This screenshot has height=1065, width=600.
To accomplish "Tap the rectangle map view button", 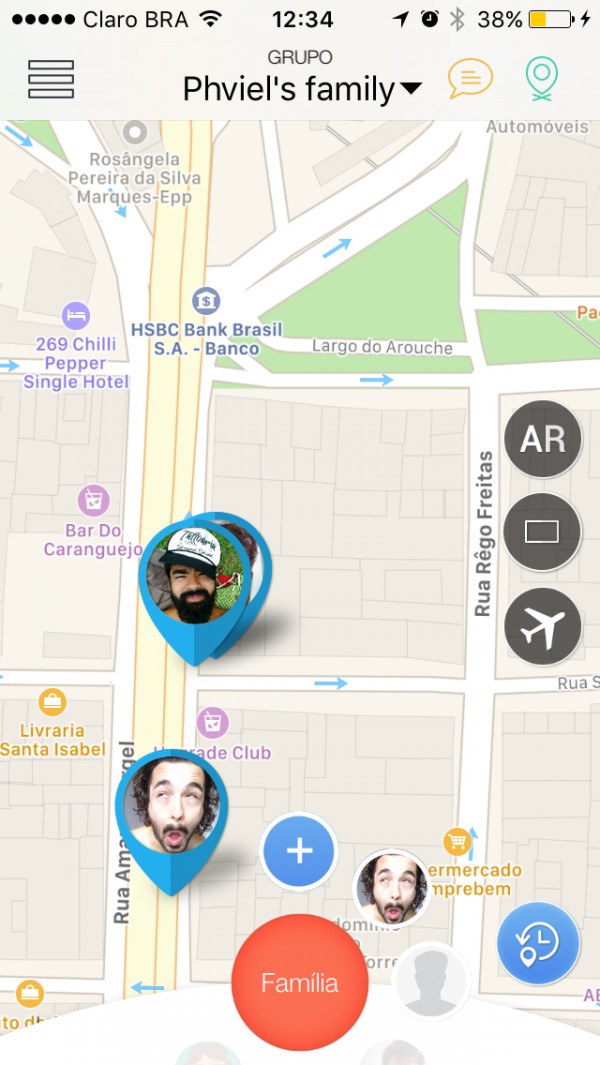I will (x=542, y=532).
